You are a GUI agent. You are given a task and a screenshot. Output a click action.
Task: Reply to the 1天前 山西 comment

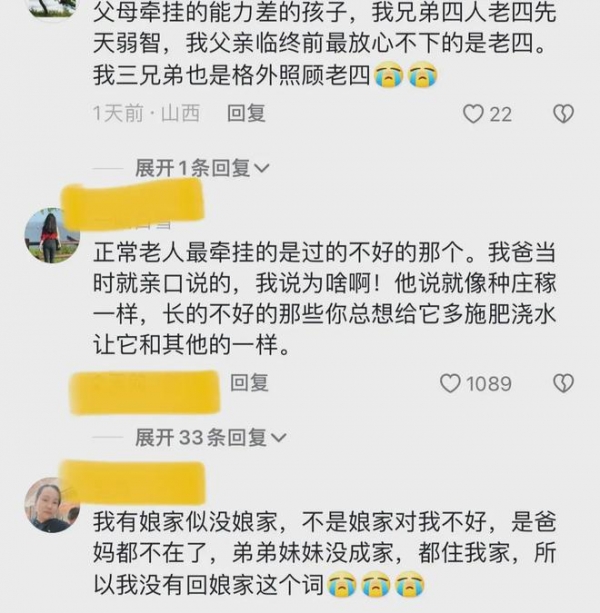tap(247, 113)
